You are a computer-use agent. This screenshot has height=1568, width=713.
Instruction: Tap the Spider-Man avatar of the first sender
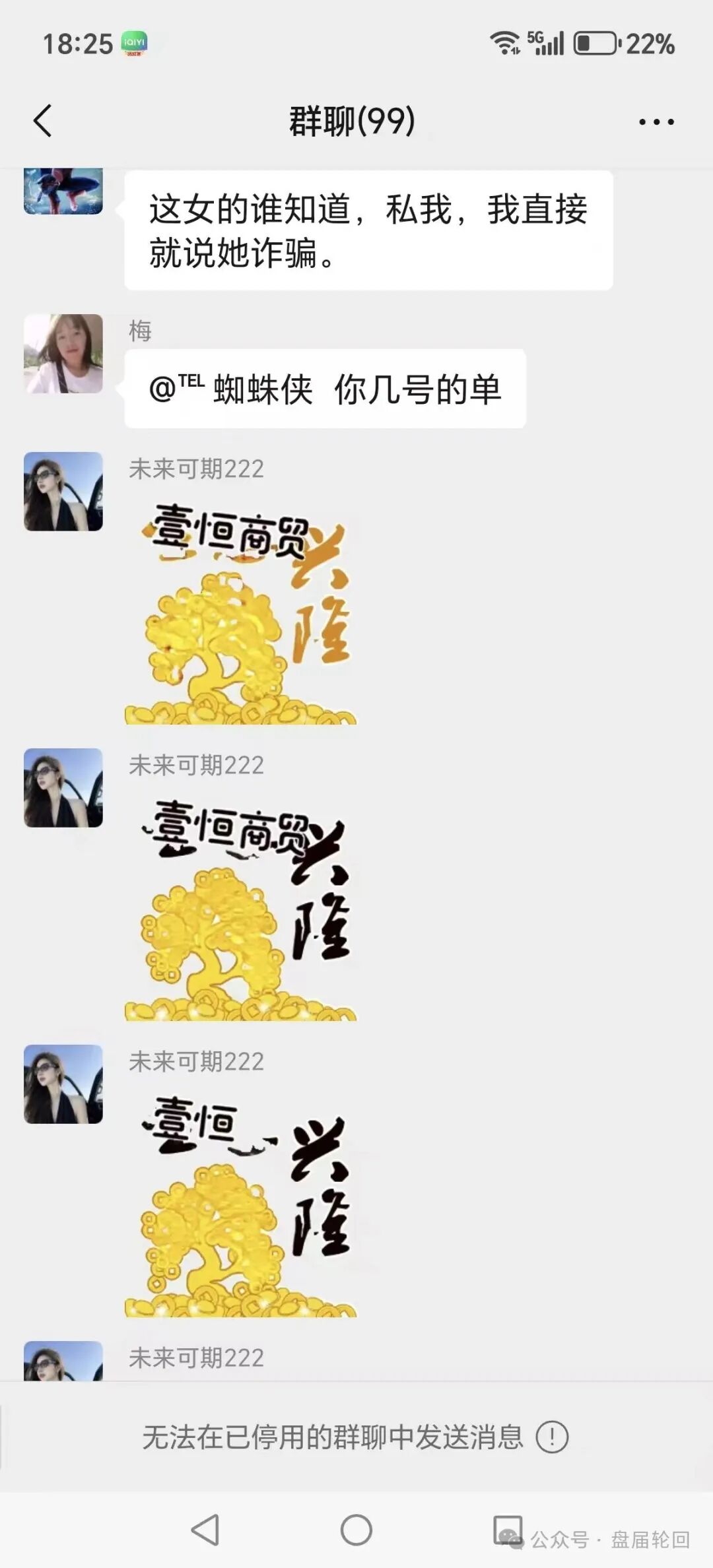63,191
